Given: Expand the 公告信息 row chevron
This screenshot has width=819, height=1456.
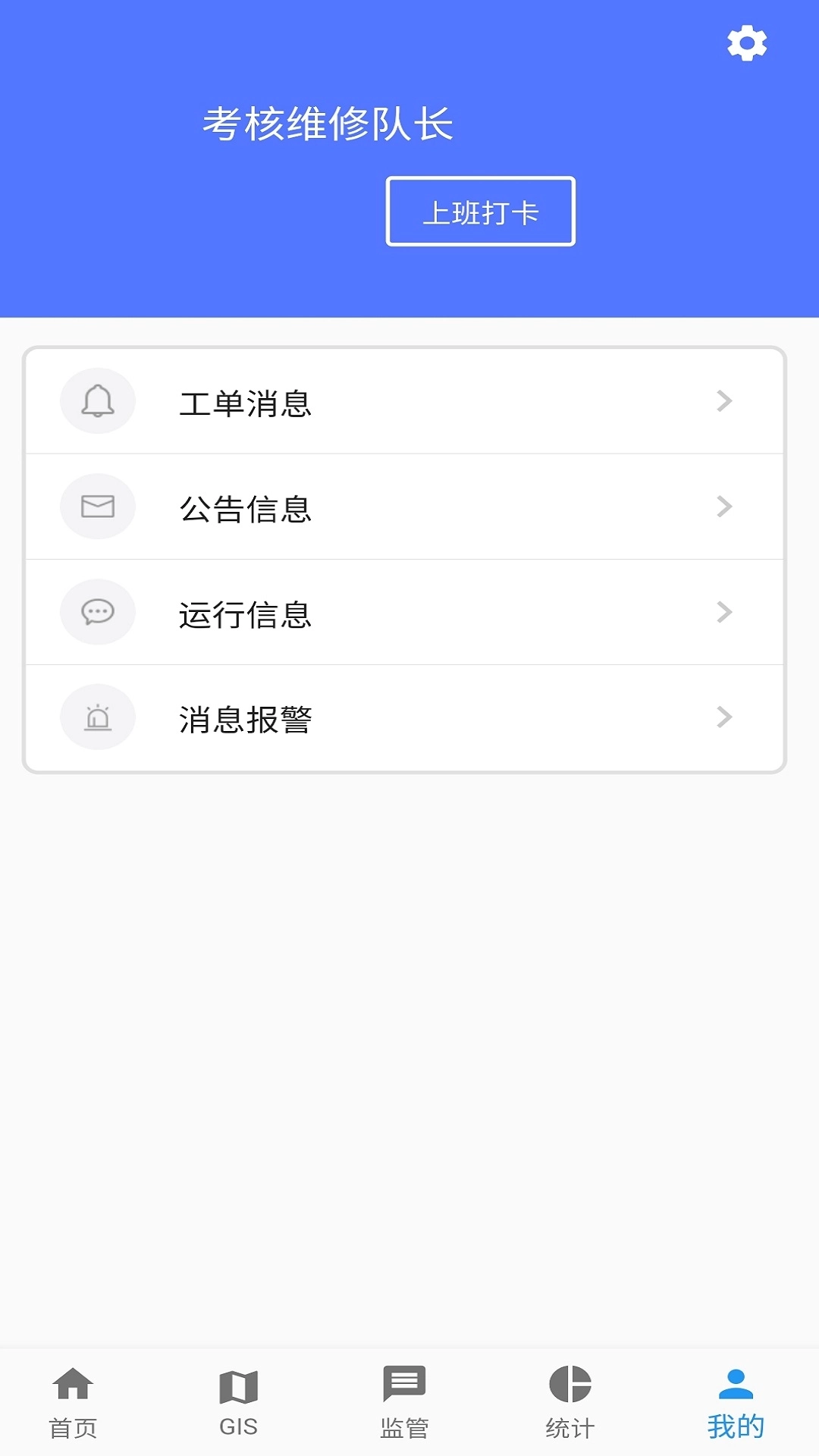Looking at the screenshot, I should coord(726,507).
